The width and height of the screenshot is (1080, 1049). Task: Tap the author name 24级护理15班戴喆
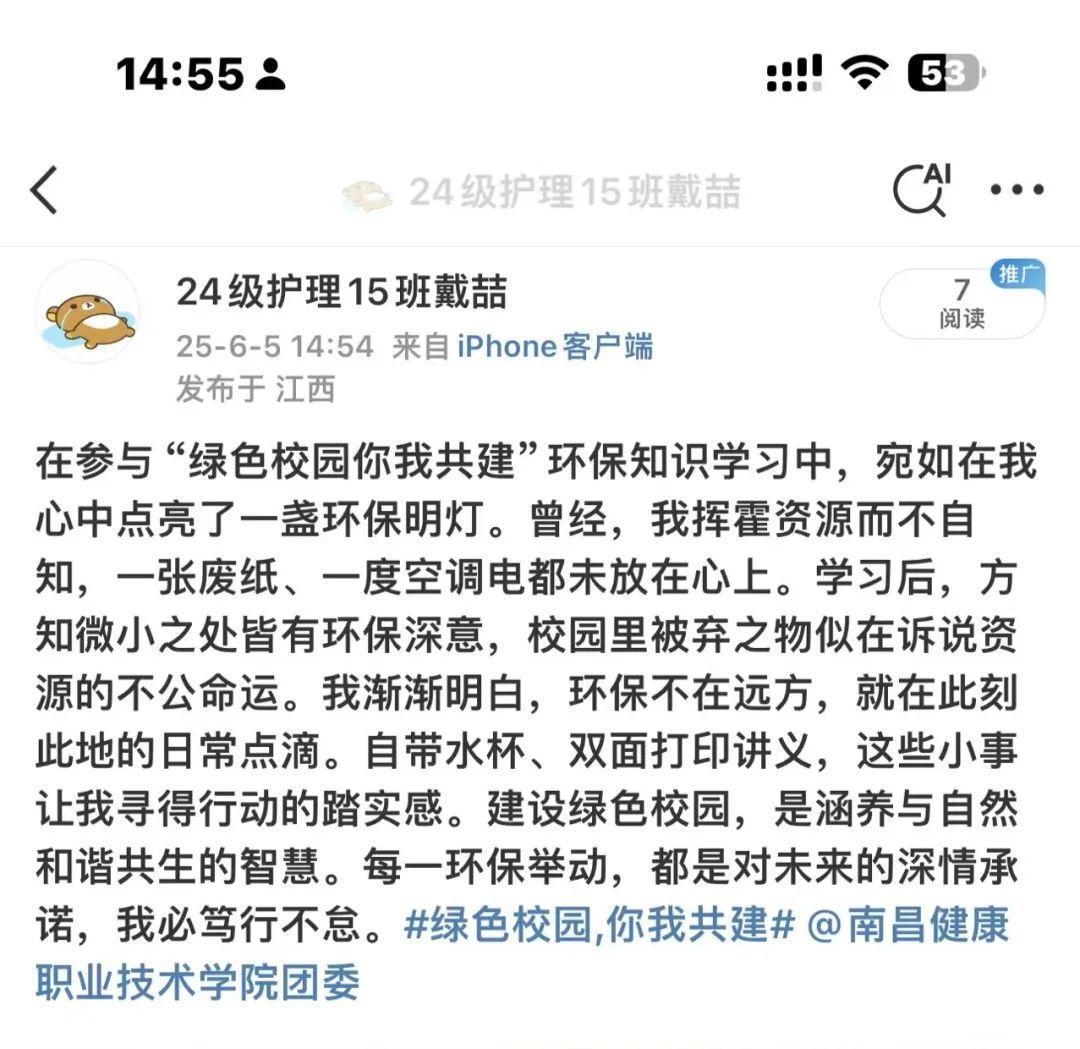pyautogui.click(x=342, y=293)
